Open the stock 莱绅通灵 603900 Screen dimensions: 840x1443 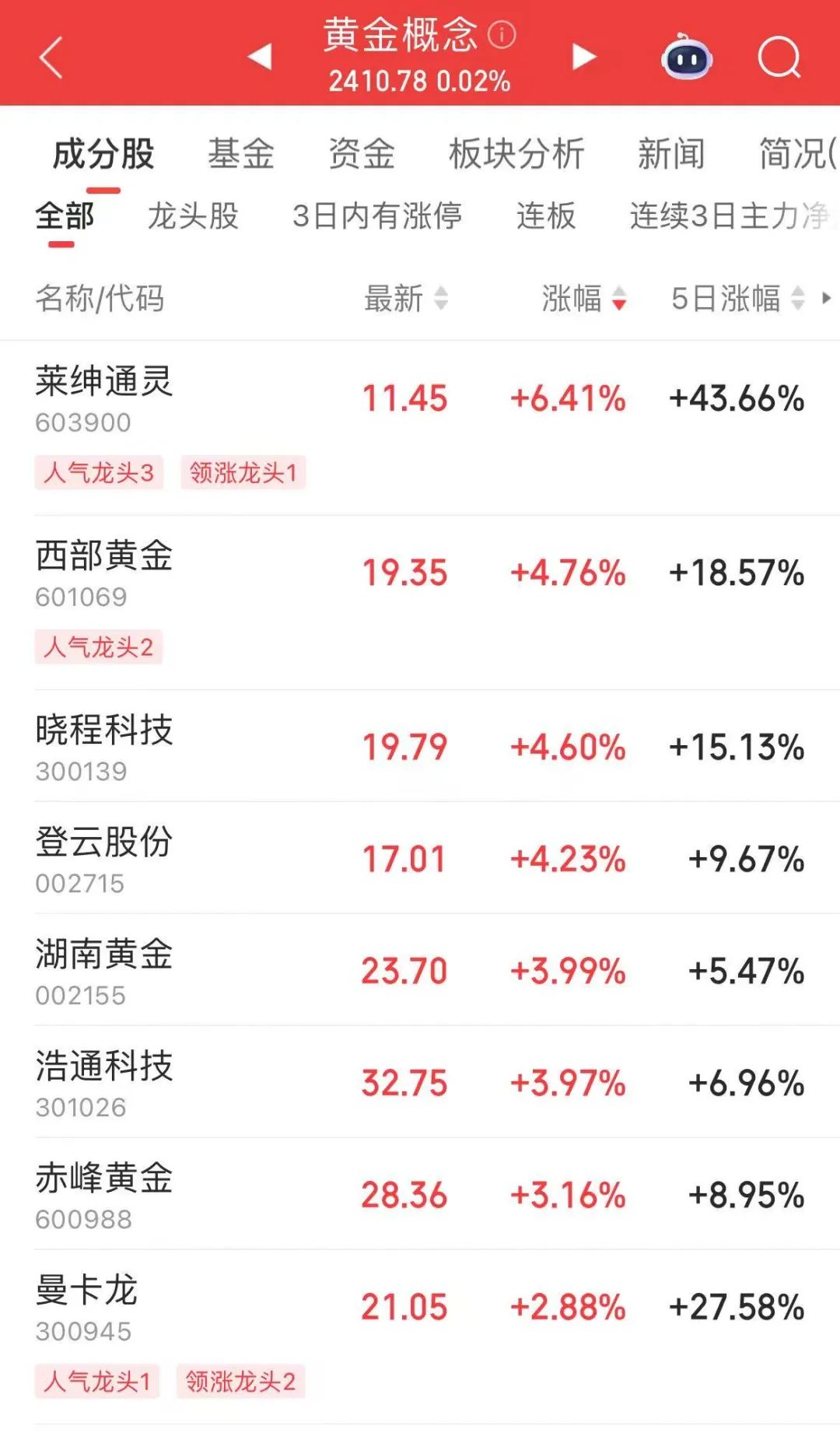420,427
